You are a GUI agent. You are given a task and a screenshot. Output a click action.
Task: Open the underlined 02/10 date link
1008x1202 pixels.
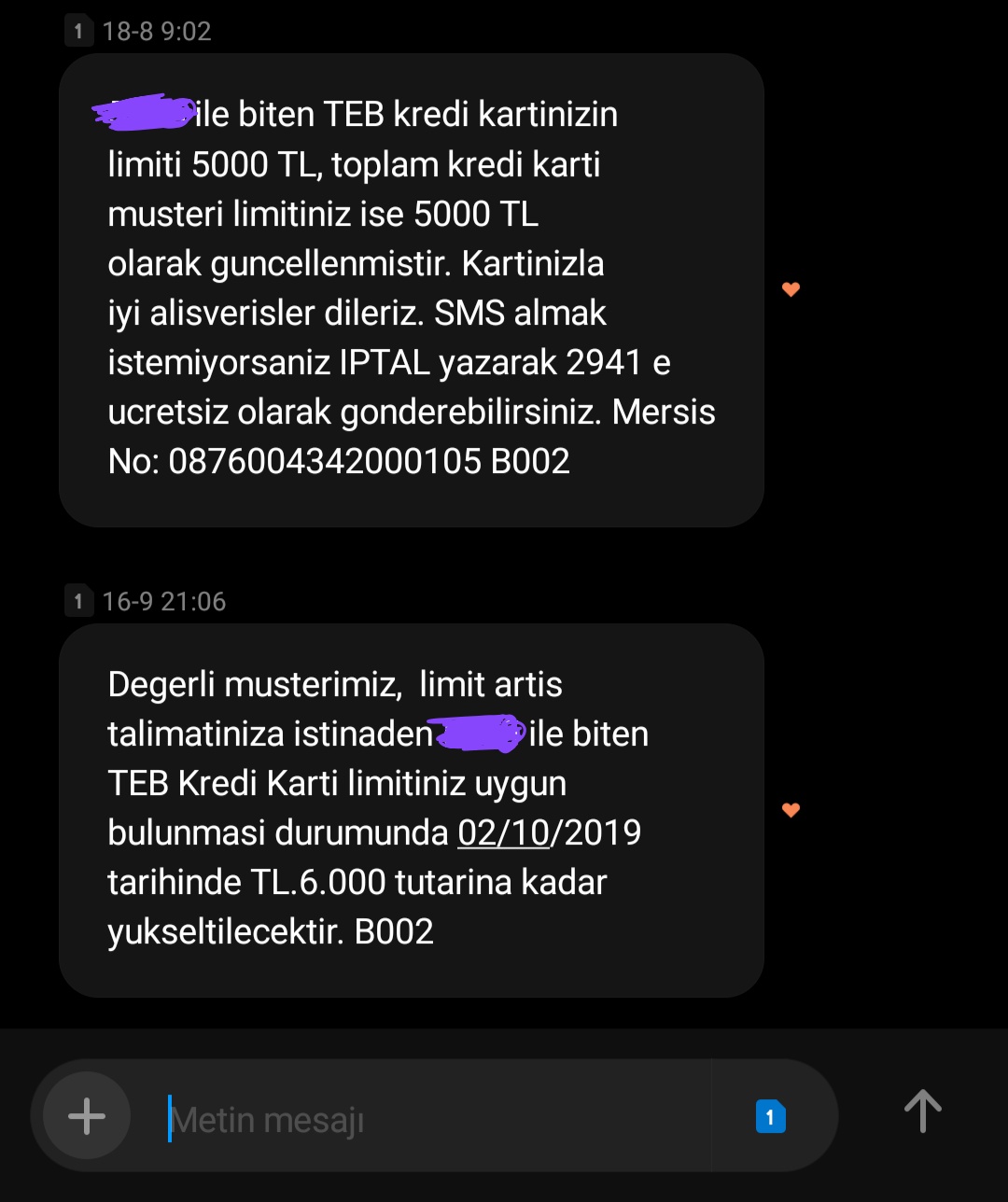pos(503,832)
